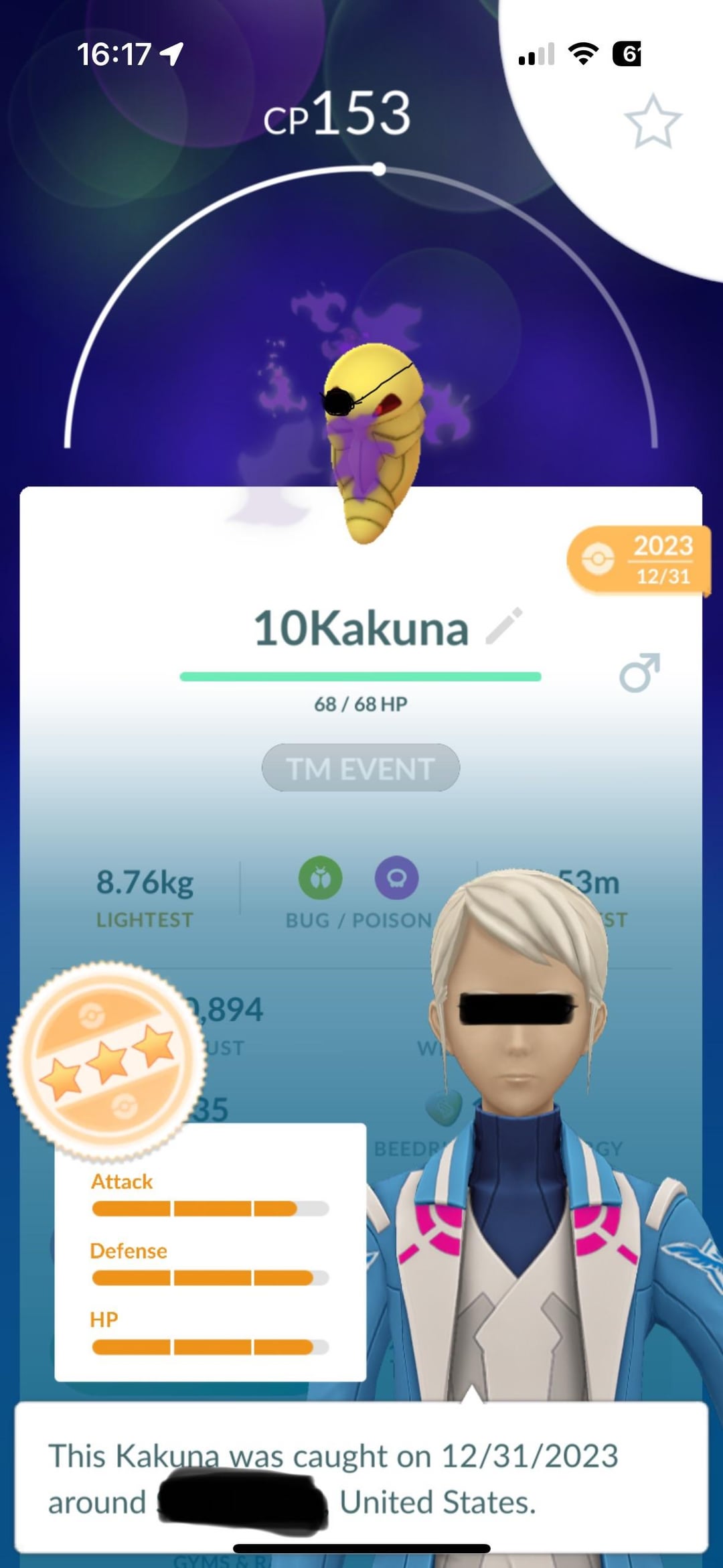Mark this Kakuna as favorite with the star
The width and height of the screenshot is (723, 1568).
653,122
